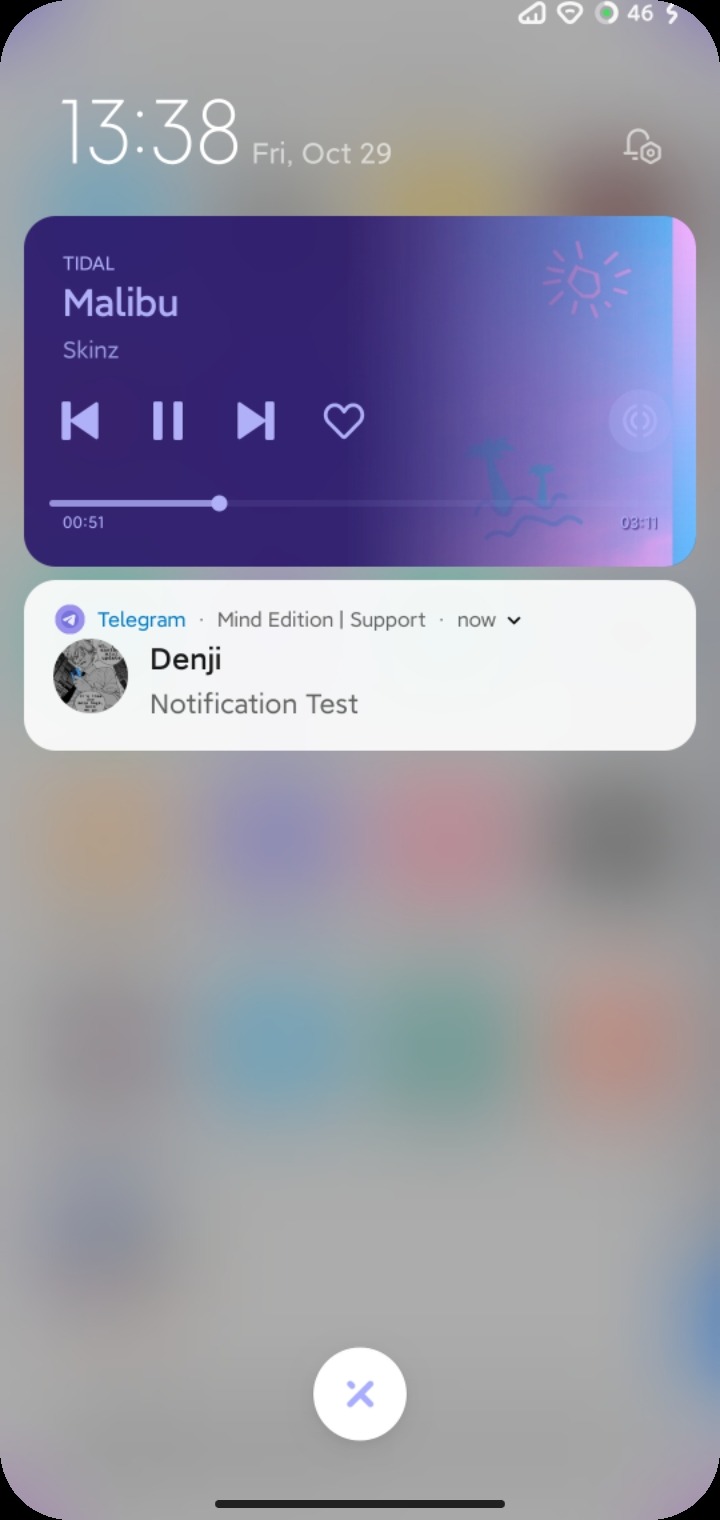Image resolution: width=720 pixels, height=1520 pixels.
Task: Open audio output device selector
Action: 638,421
